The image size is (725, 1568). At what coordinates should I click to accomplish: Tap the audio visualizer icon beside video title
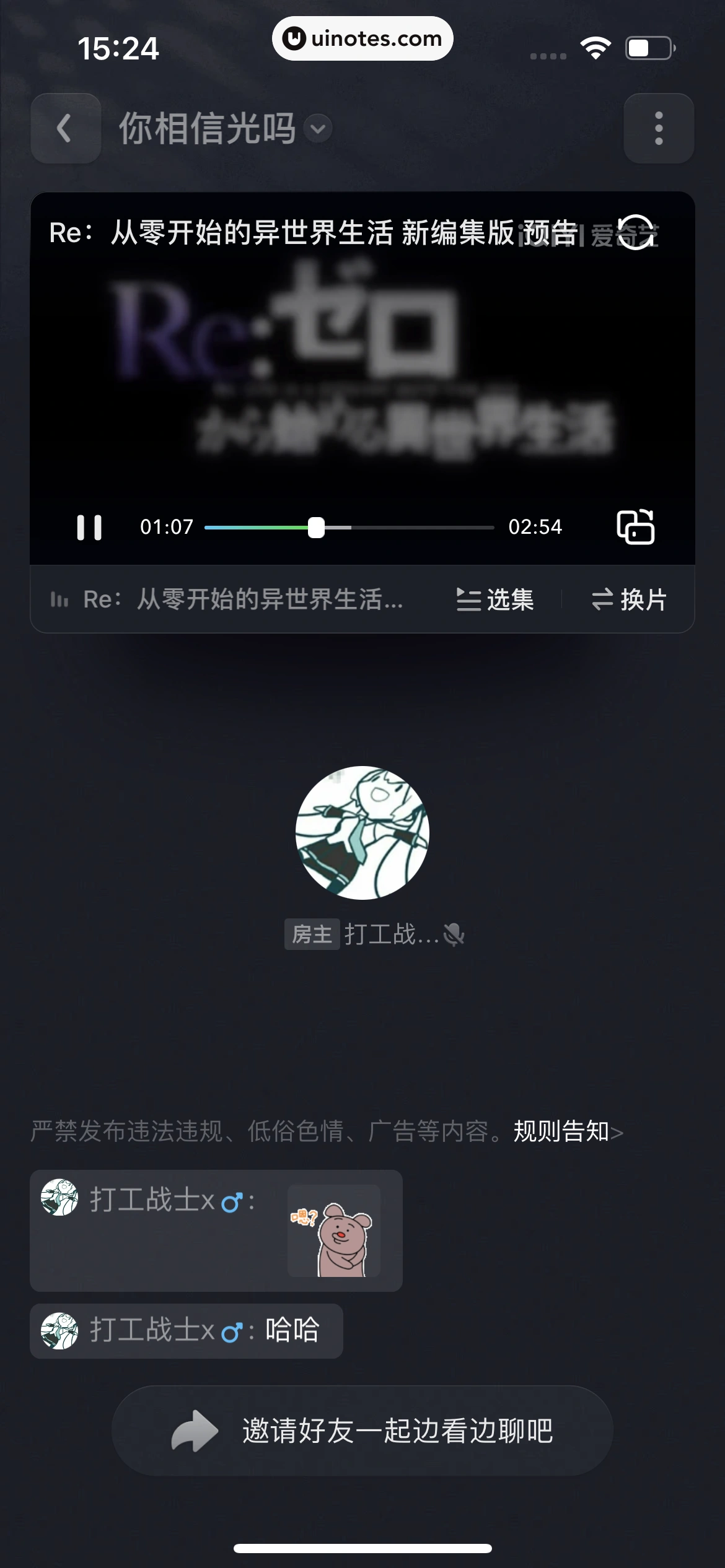(60, 599)
